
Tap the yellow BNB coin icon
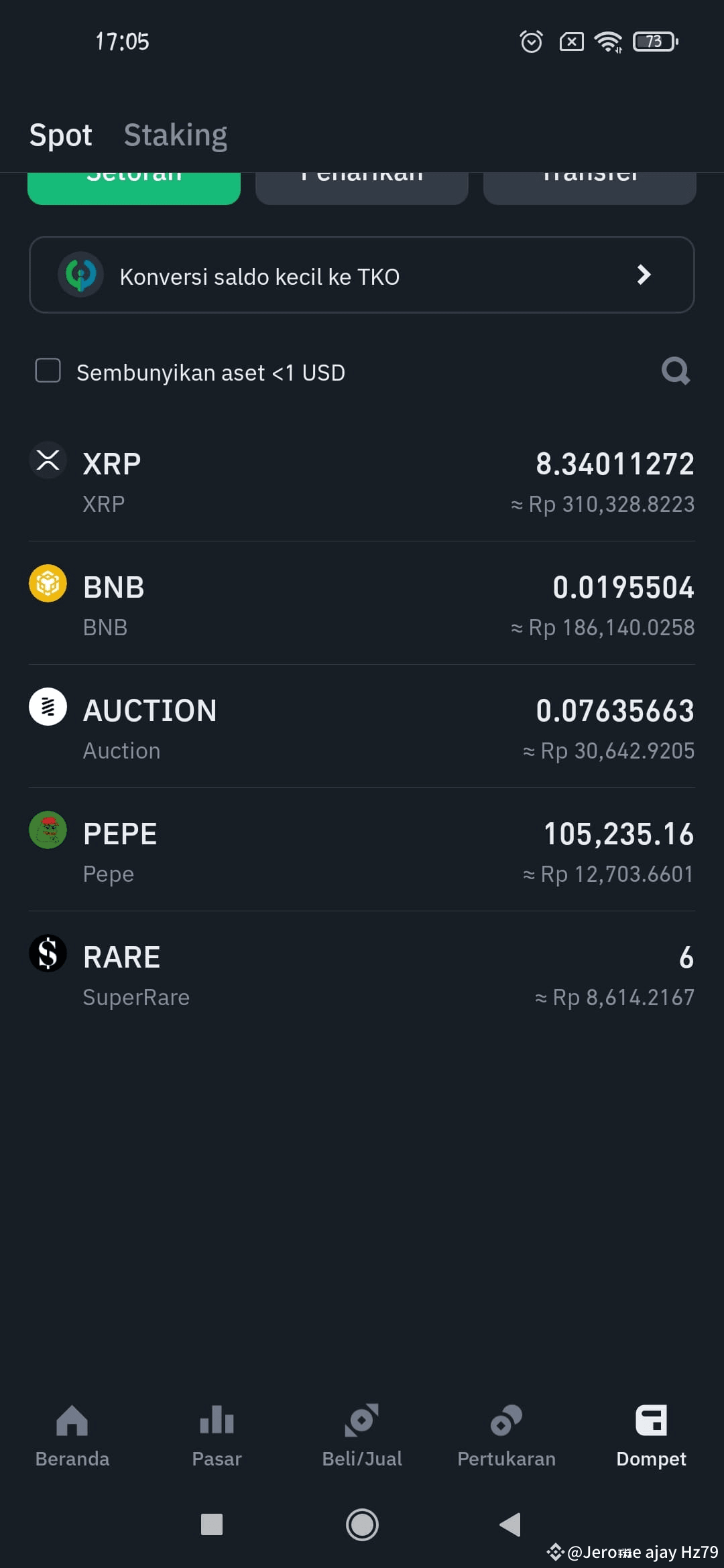click(48, 584)
